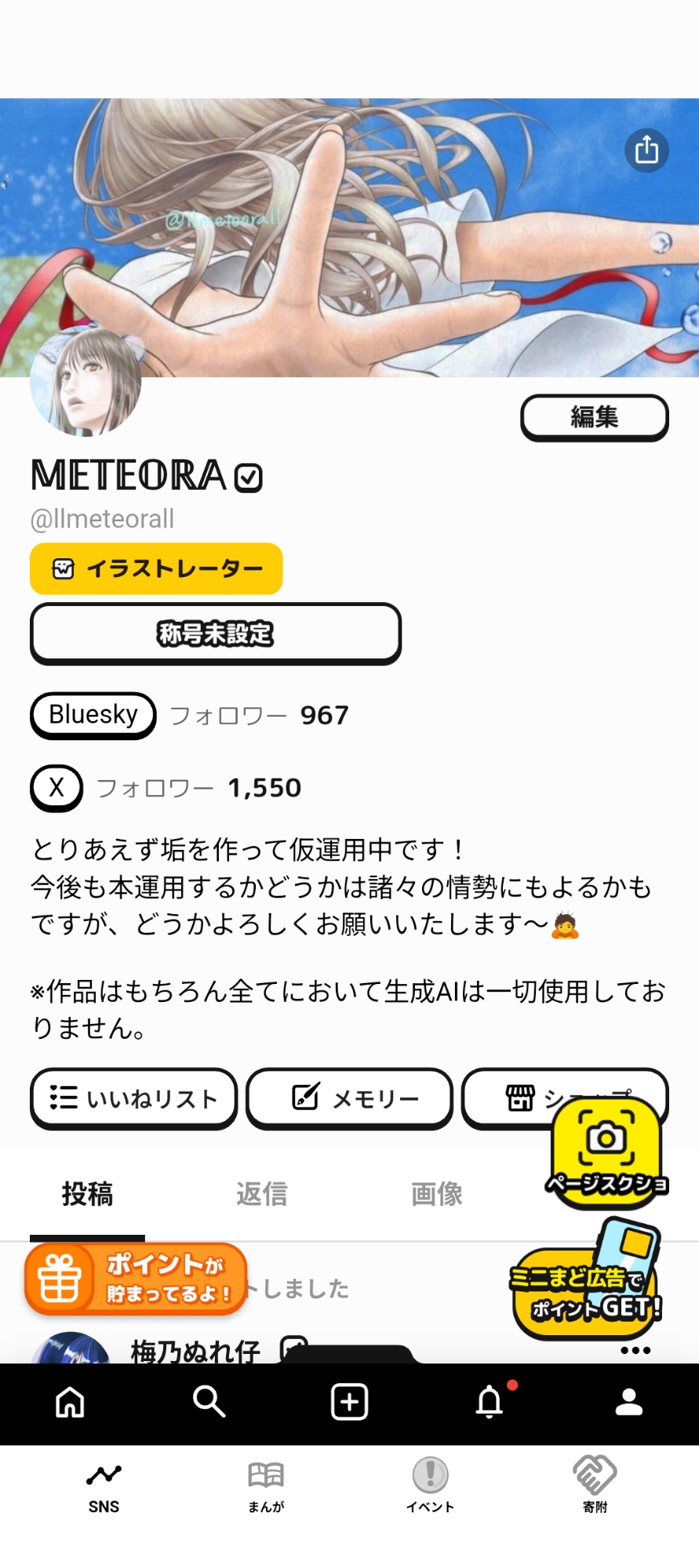
Task: Select the イラストレーター badge
Action: 156,568
